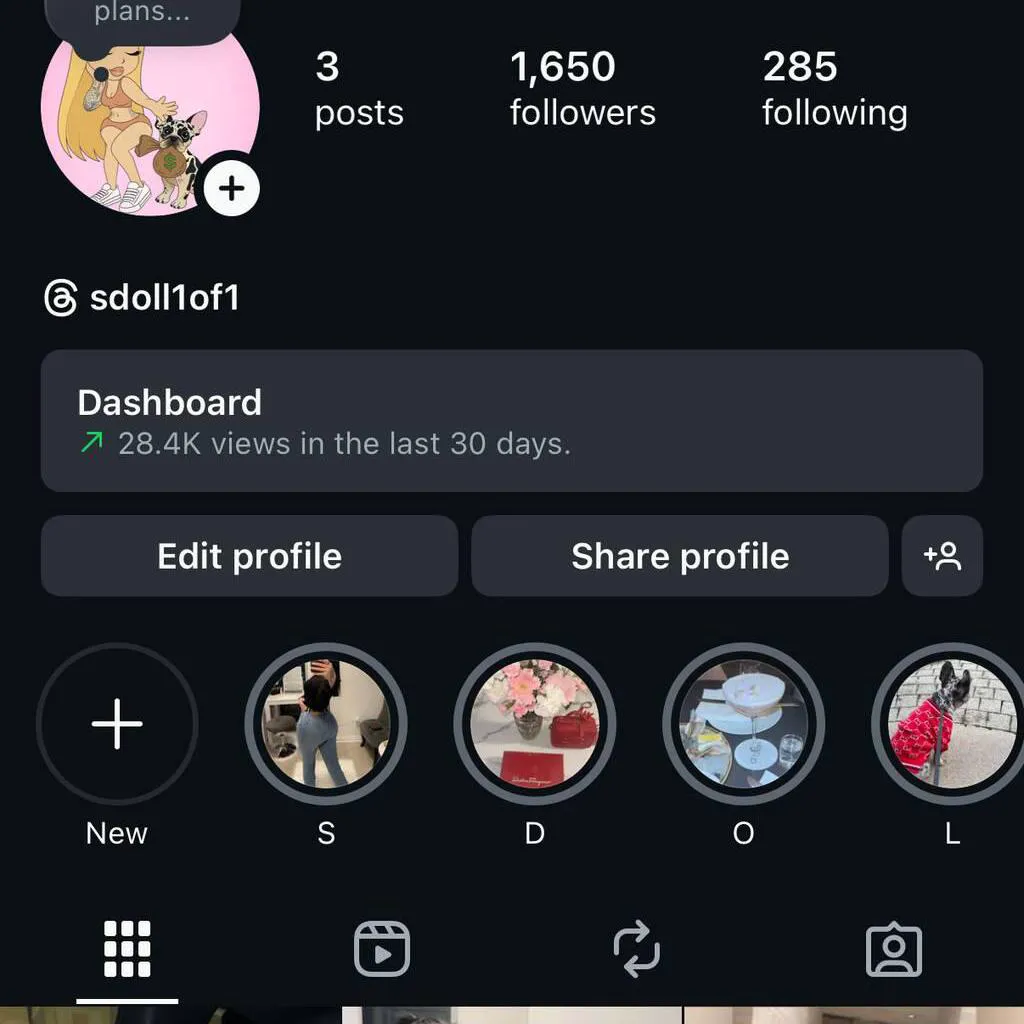This screenshot has height=1024, width=1024.
Task: Switch to the Reels tab
Action: tap(382, 949)
